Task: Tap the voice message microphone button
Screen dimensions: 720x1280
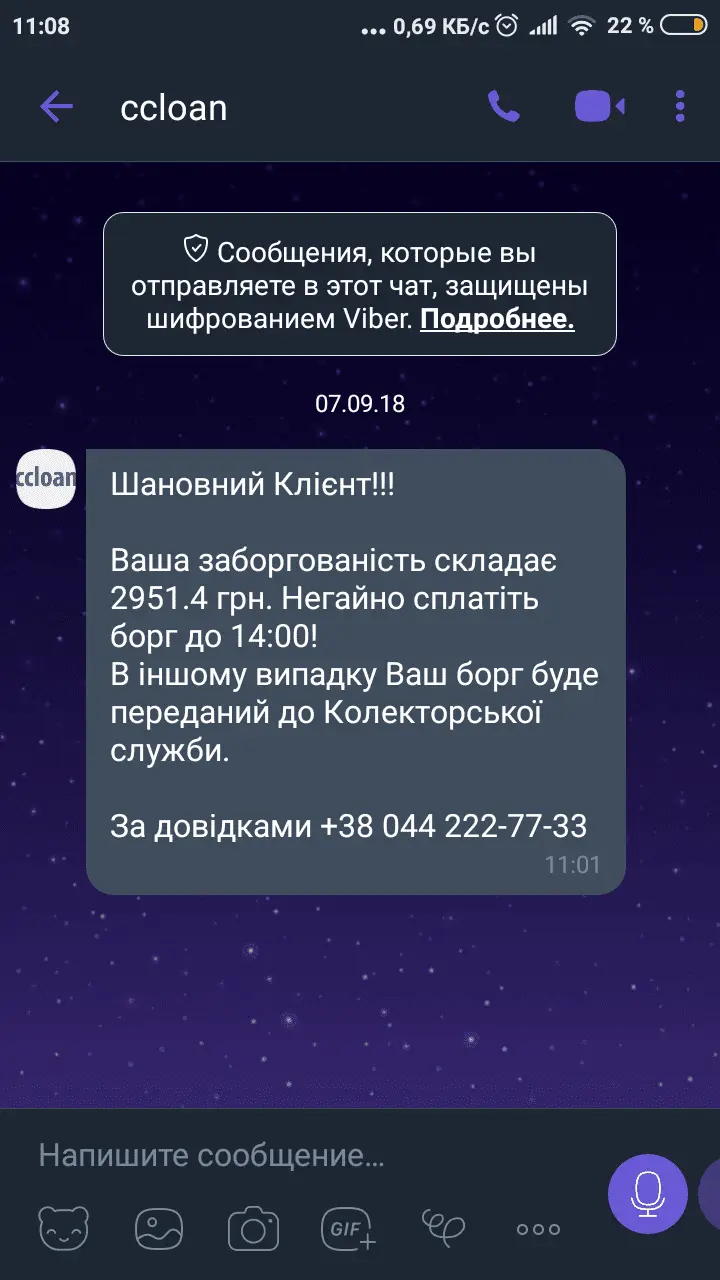Action: pyautogui.click(x=648, y=1191)
